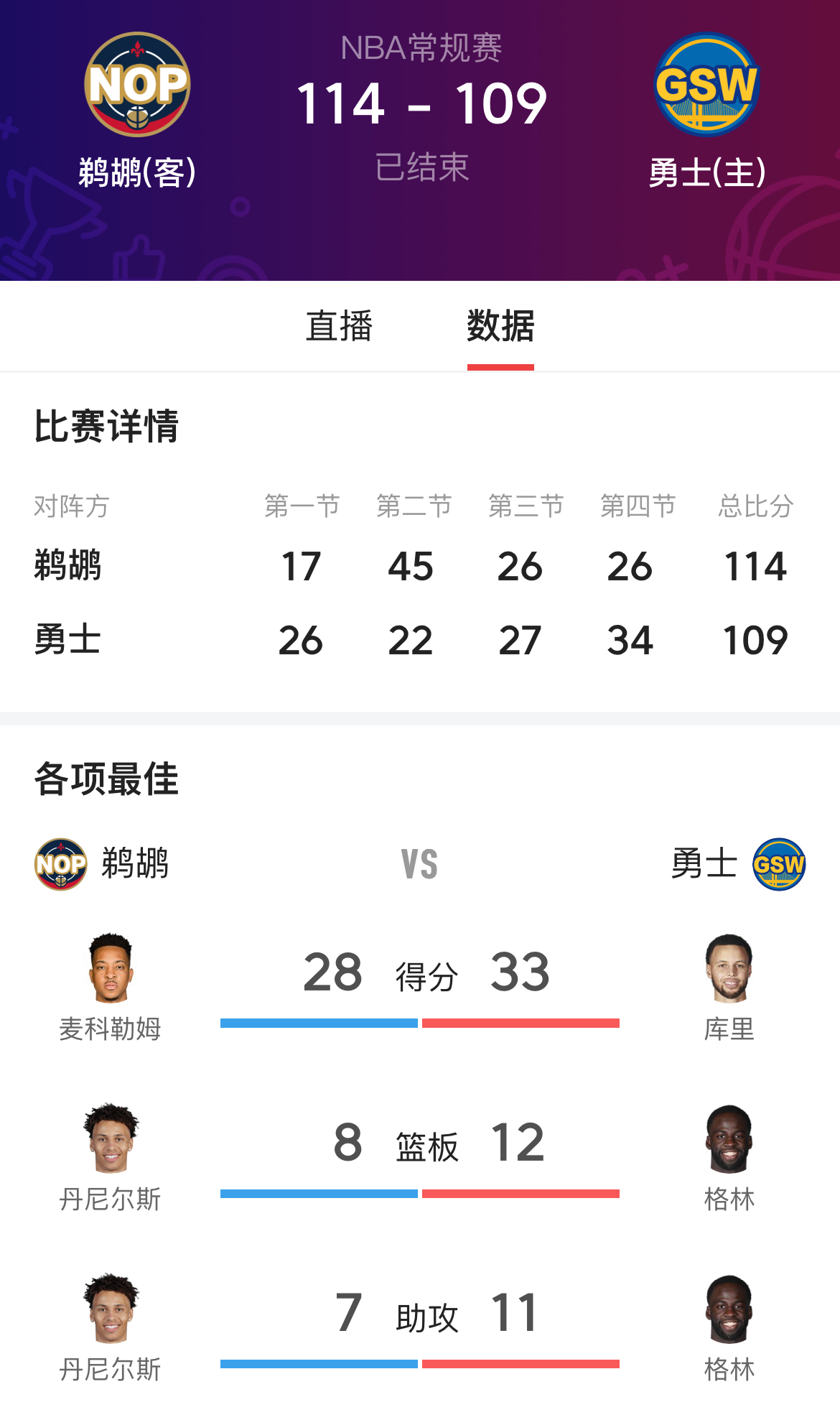Click the match score 114 - 109

(x=420, y=104)
